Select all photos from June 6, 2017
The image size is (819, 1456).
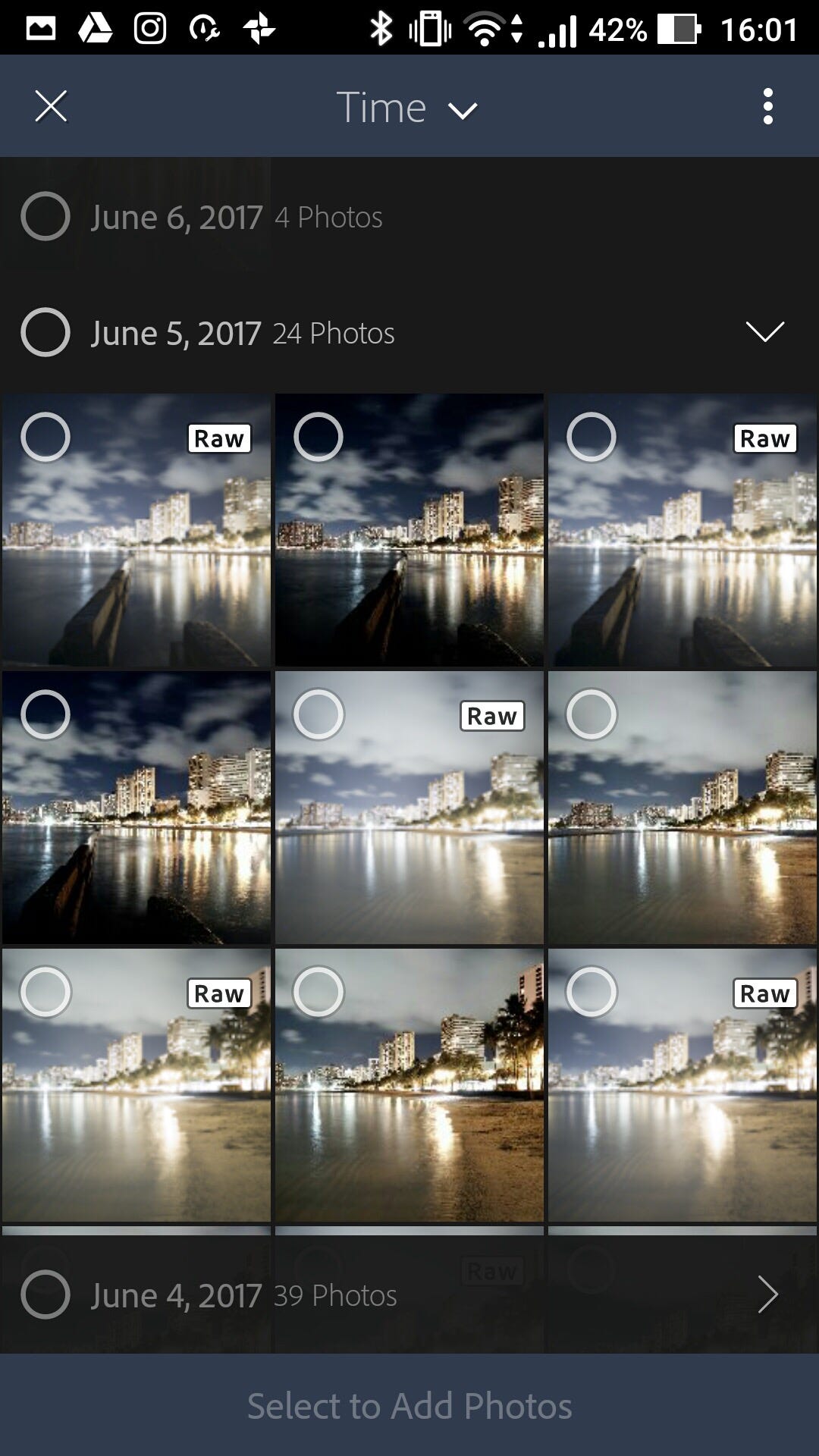tap(45, 217)
